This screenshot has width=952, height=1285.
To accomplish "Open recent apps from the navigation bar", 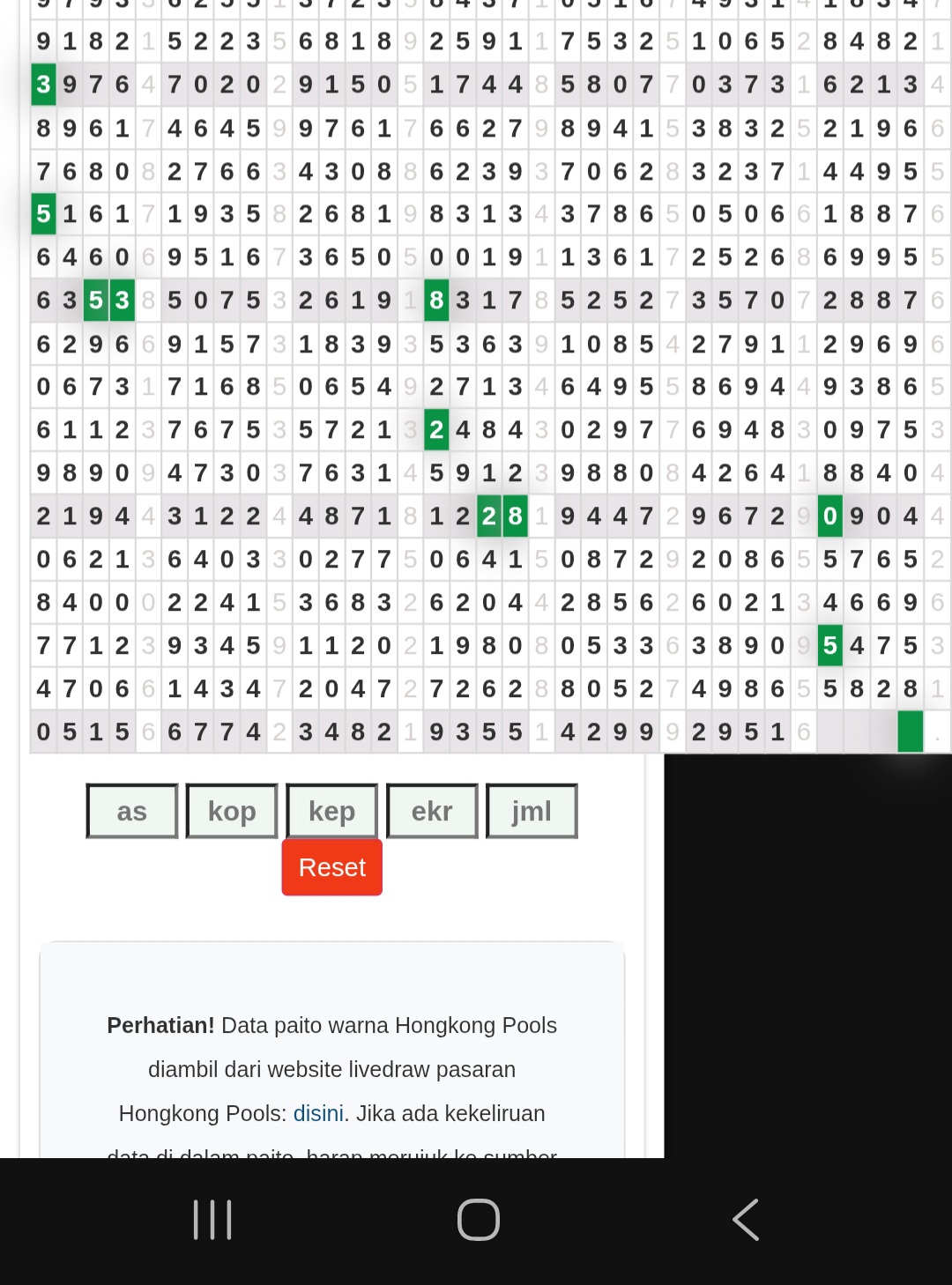I will pyautogui.click(x=212, y=1220).
